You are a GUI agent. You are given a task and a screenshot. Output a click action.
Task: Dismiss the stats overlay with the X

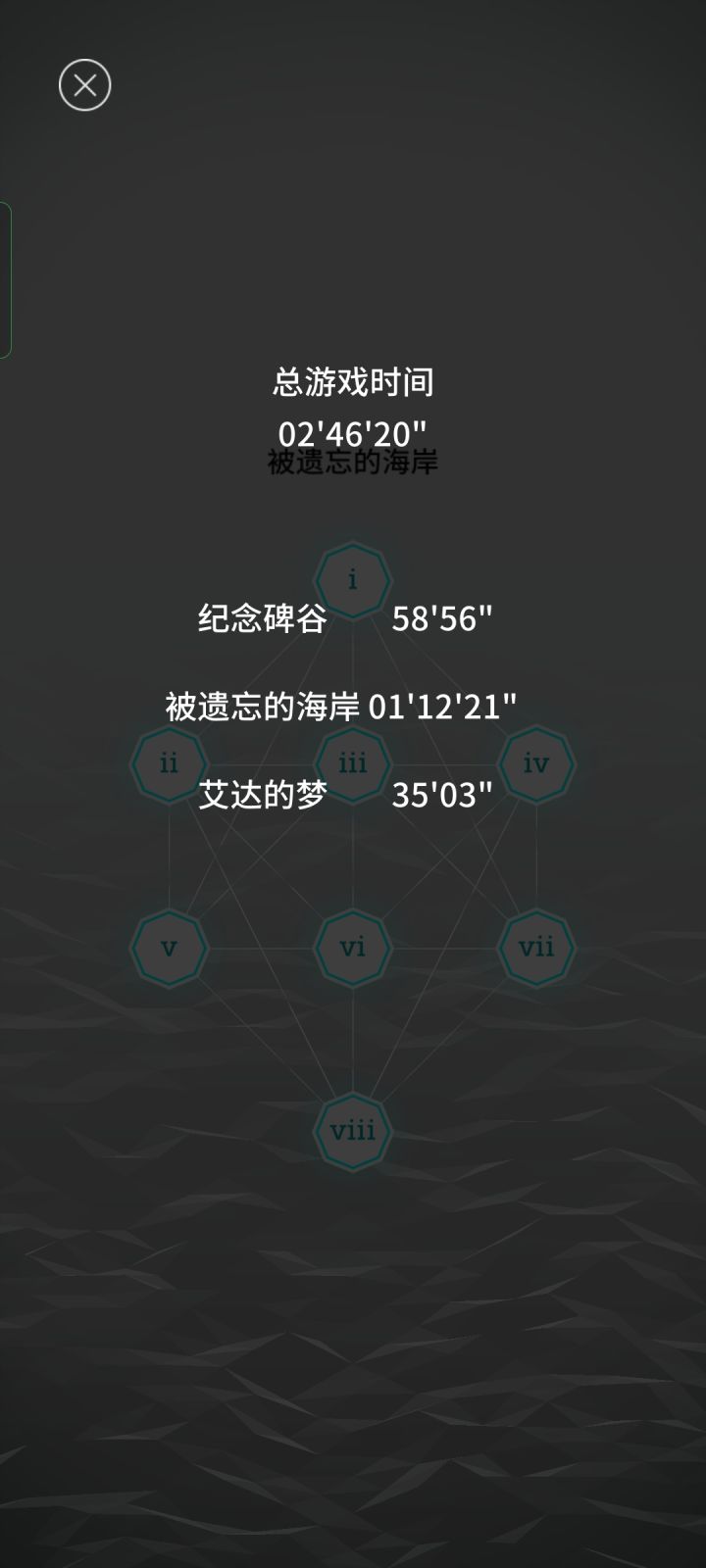(84, 85)
